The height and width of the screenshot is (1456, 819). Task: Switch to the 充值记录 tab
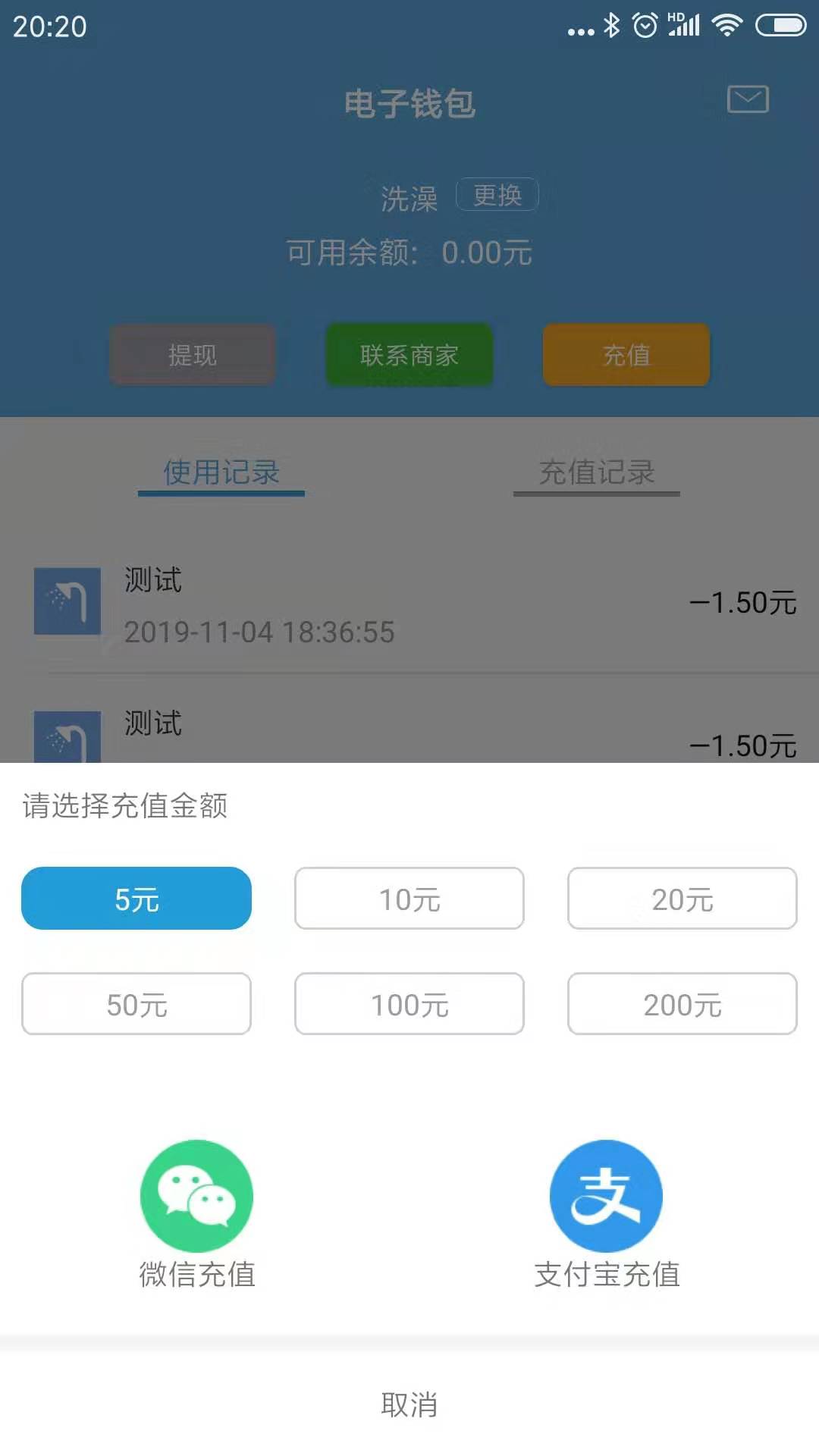(596, 472)
